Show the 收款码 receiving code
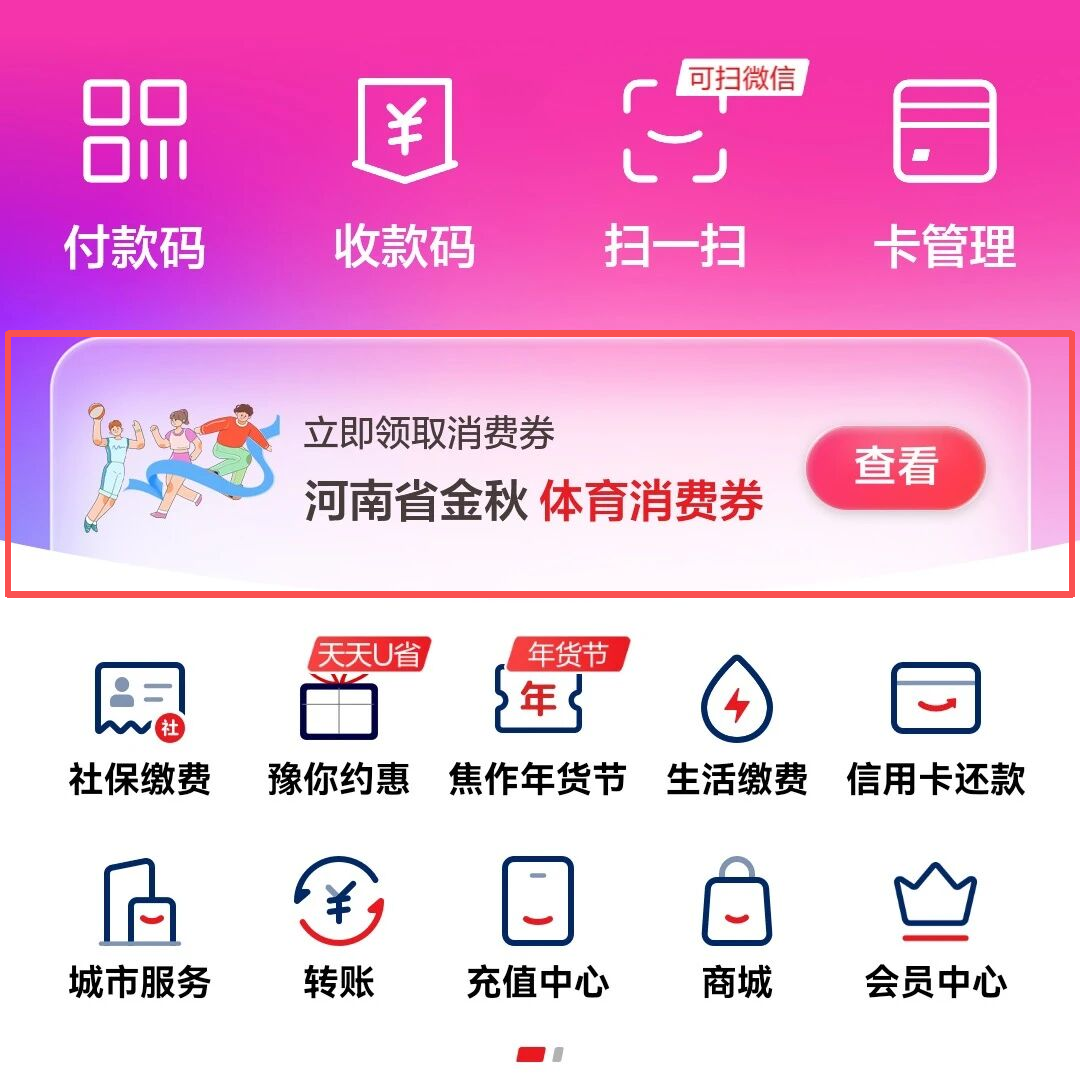This screenshot has width=1080, height=1083. pyautogui.click(x=405, y=170)
